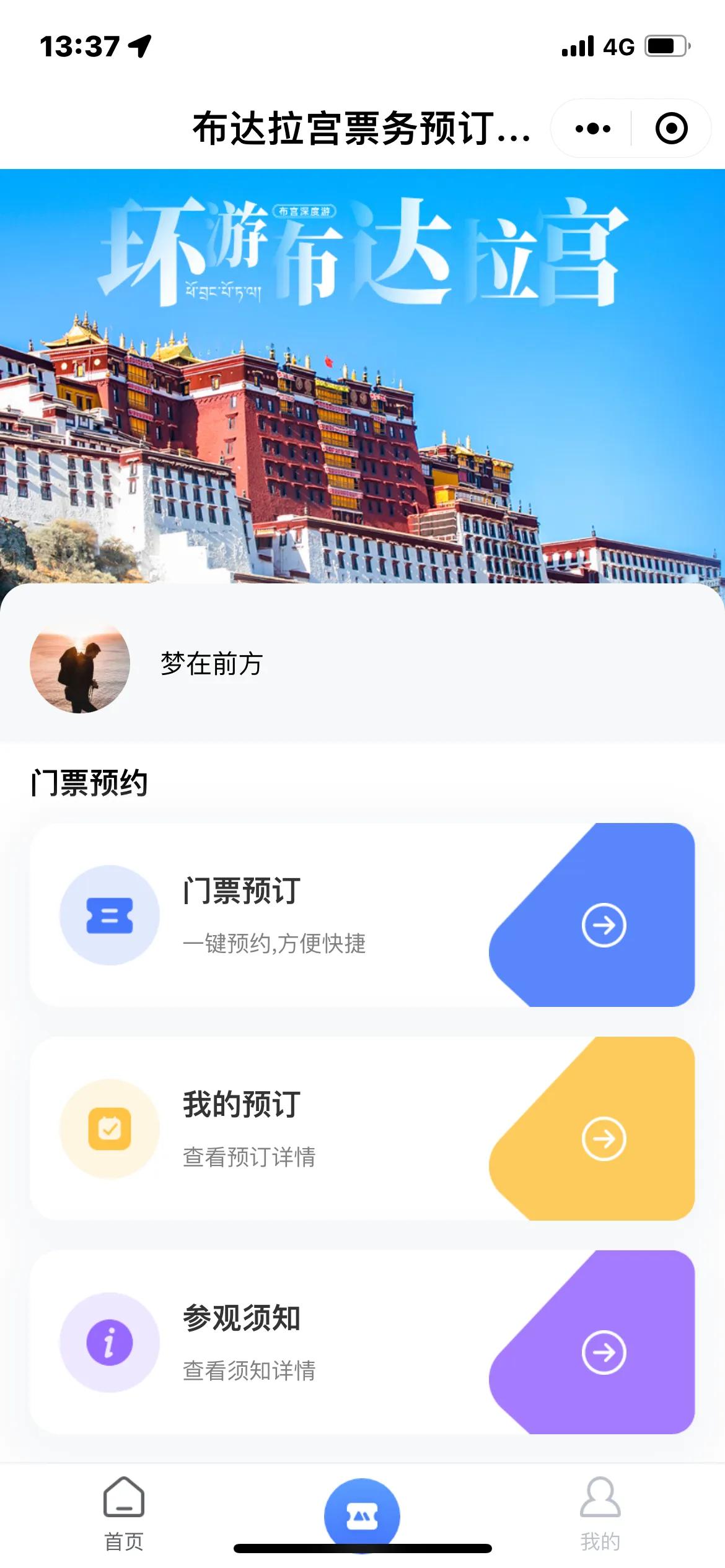Tap the arrow icon on 我的预订 card
The width and height of the screenshot is (725, 1568).
point(604,1137)
